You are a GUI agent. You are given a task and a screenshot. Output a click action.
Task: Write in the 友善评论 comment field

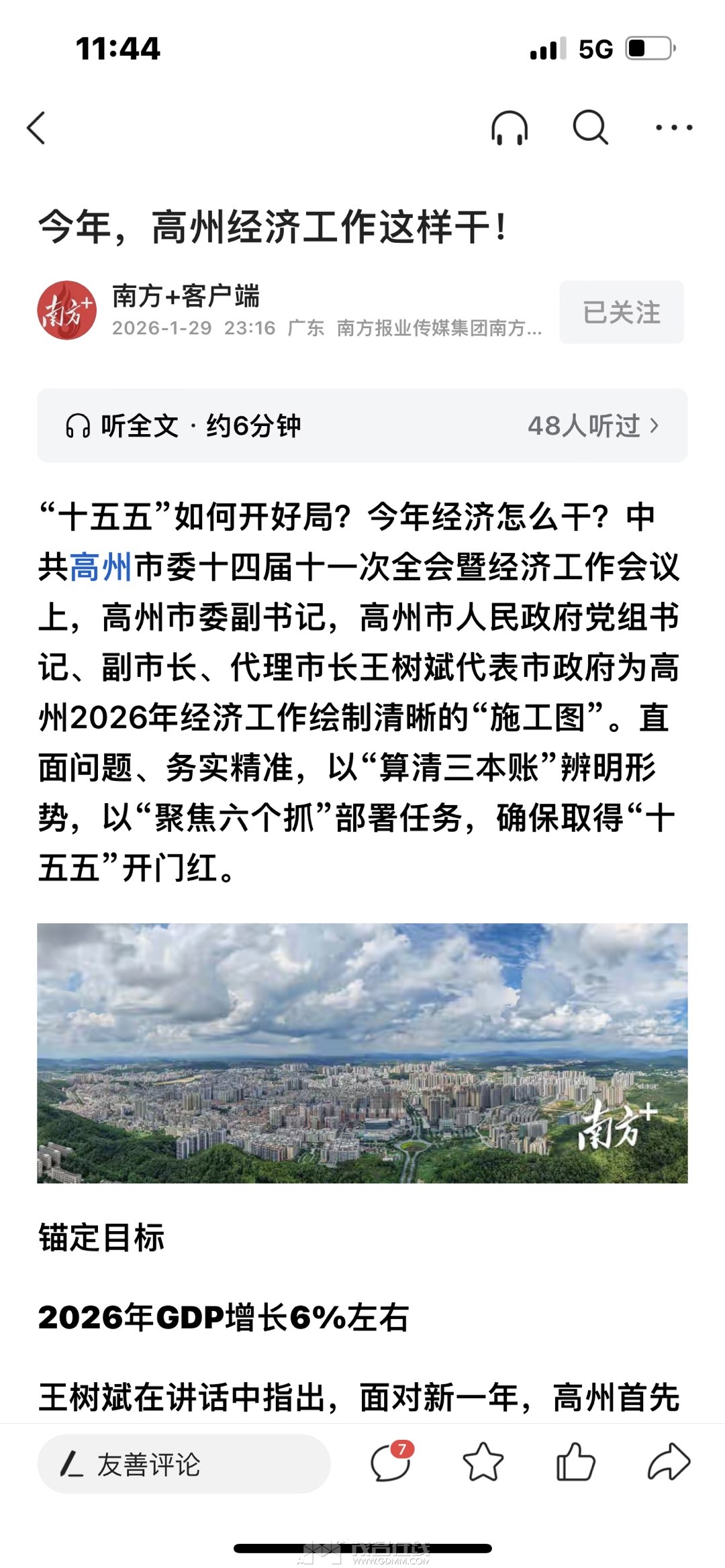pos(183,1464)
